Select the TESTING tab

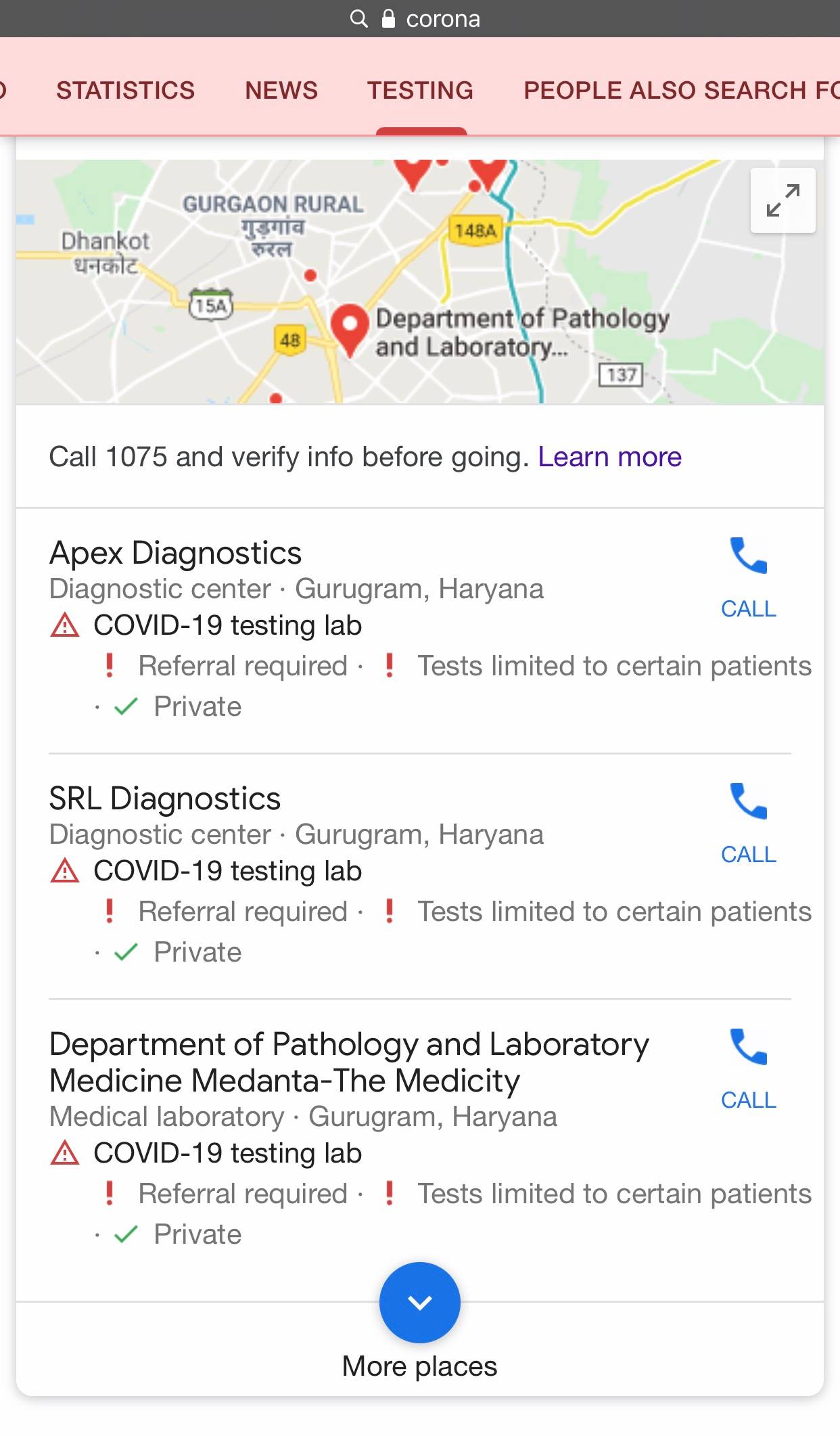tap(420, 90)
